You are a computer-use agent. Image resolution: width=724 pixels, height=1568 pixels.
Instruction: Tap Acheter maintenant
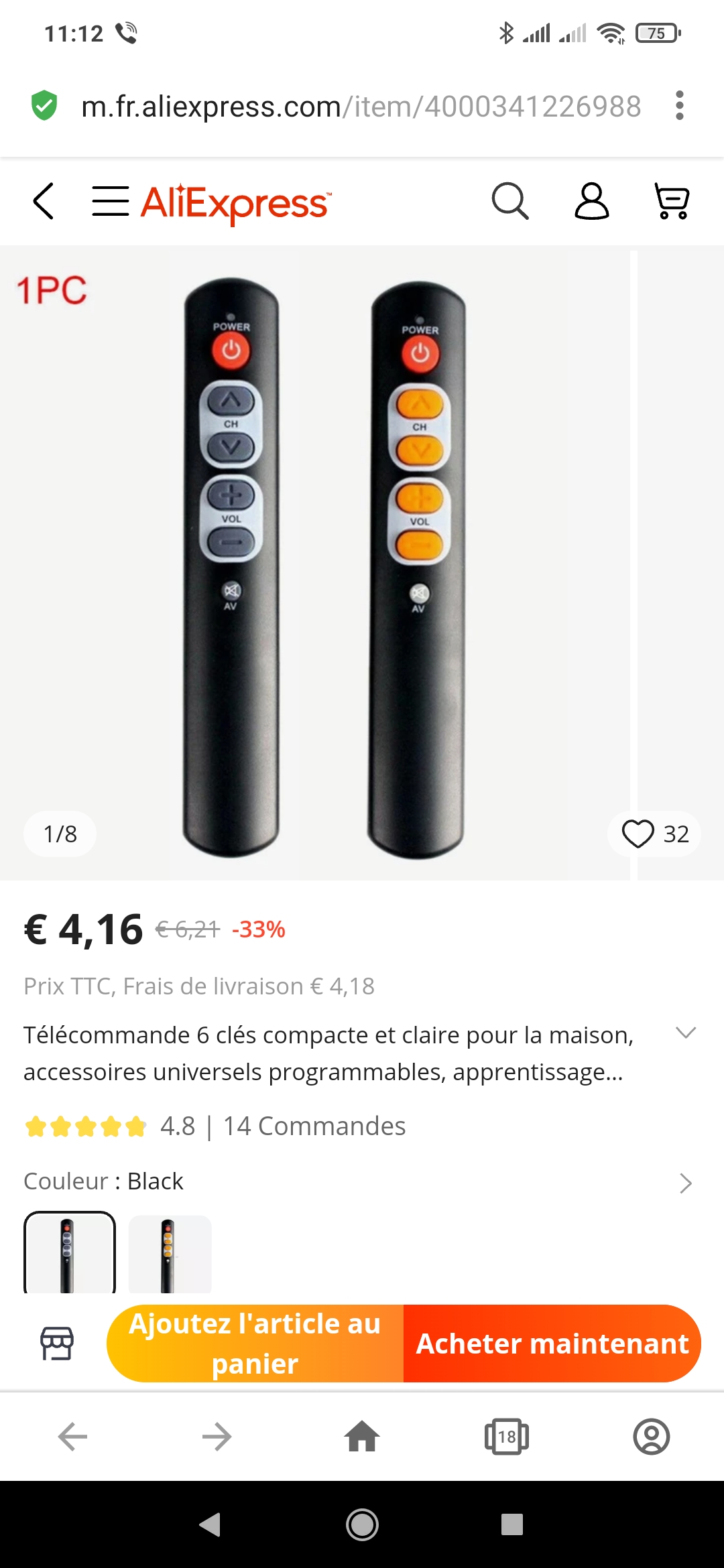(552, 1344)
